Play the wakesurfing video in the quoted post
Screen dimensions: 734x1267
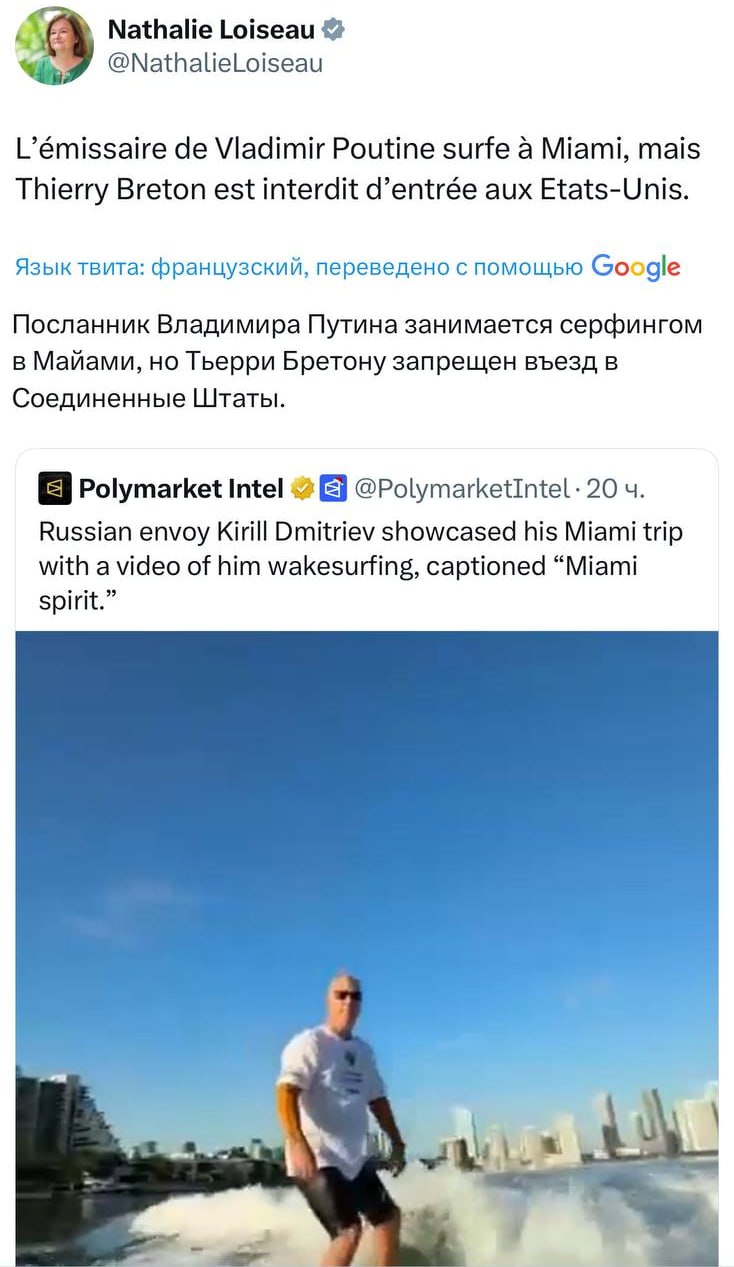tap(366, 946)
